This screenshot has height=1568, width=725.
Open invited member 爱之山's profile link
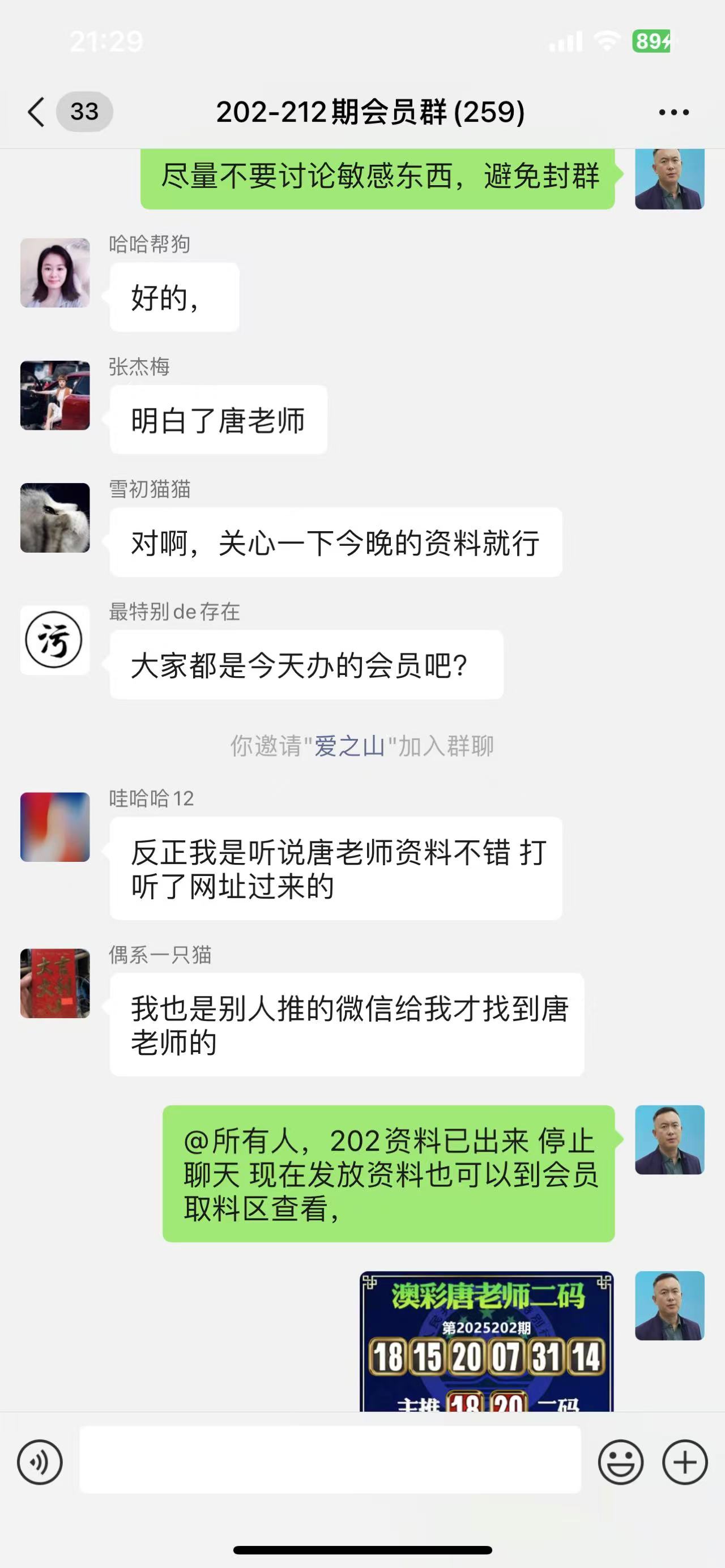349,746
